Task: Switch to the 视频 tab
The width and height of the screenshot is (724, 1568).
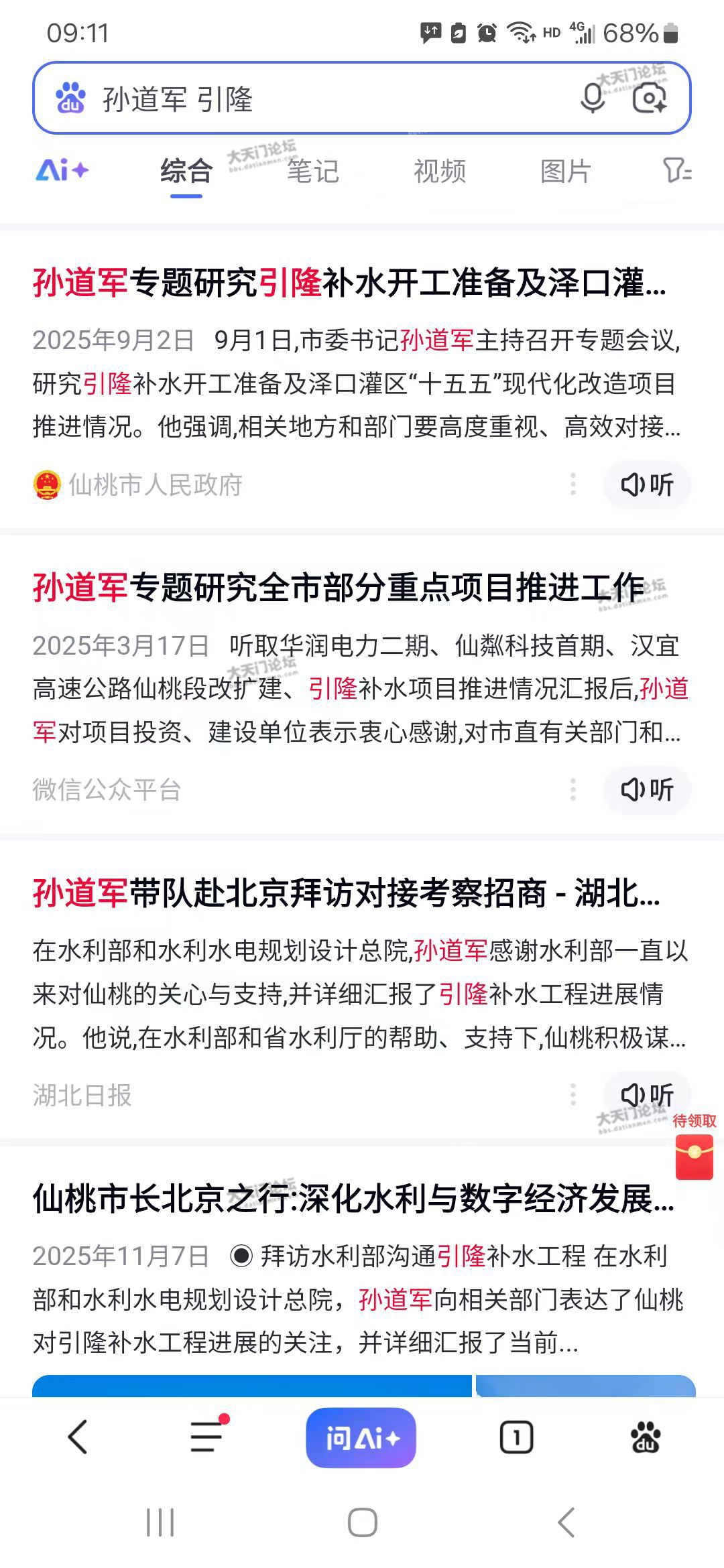Action: 440,171
